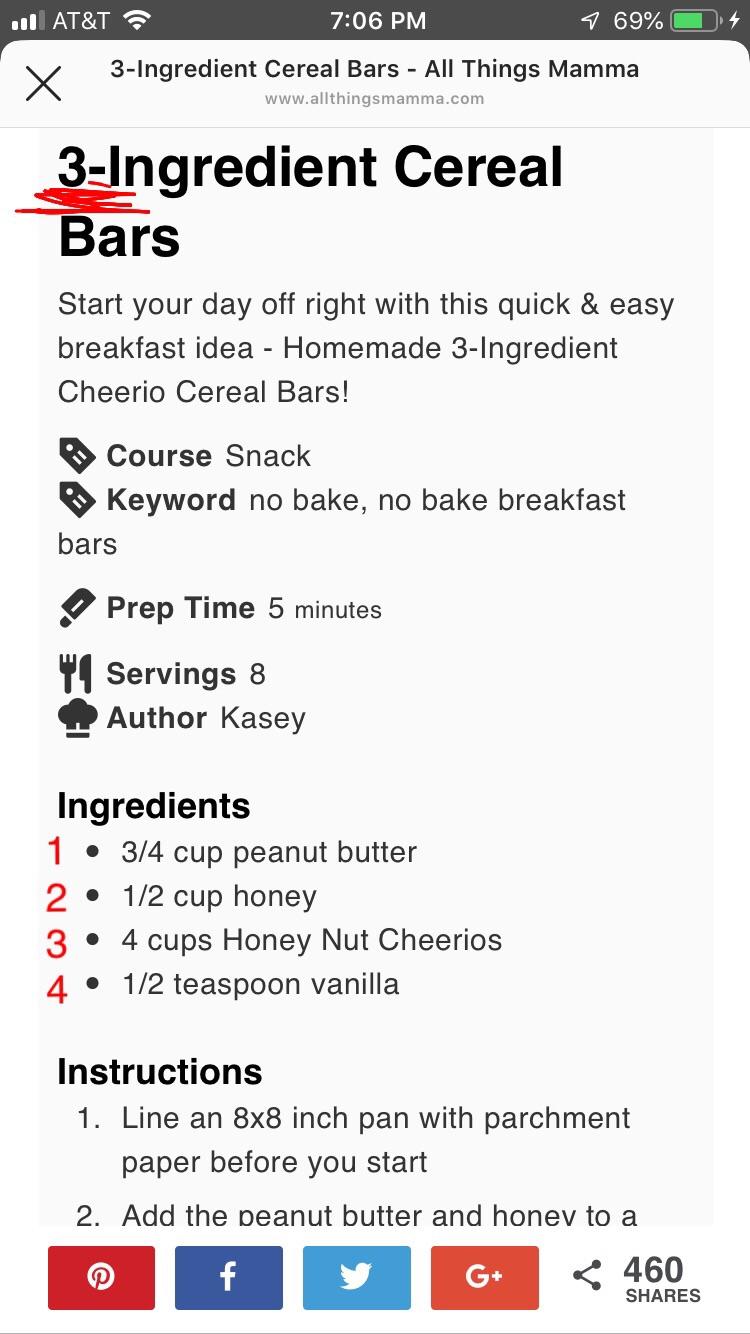Share the recipe on Facebook
Screen dimensions: 750x1334
pos(229,1277)
